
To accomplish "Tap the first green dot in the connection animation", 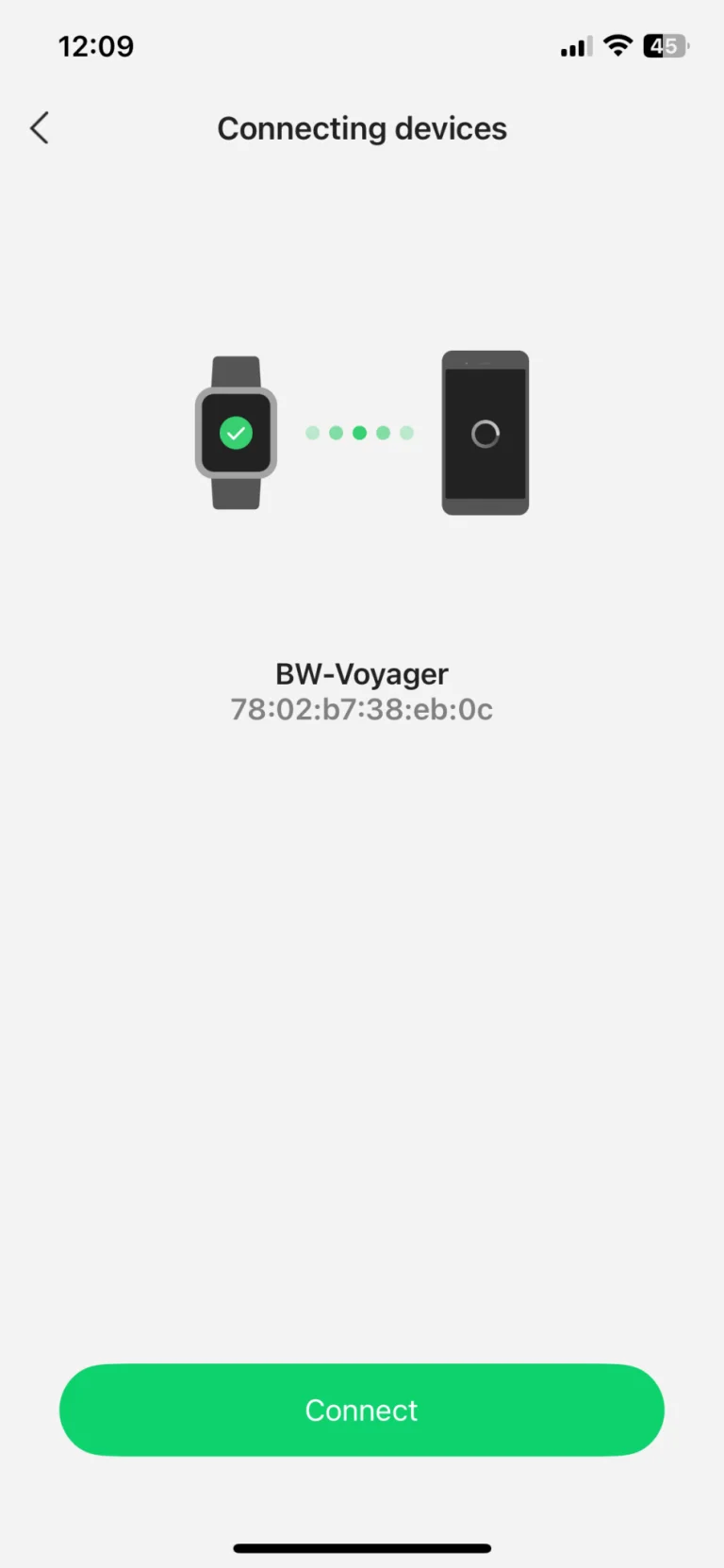I will coord(311,433).
